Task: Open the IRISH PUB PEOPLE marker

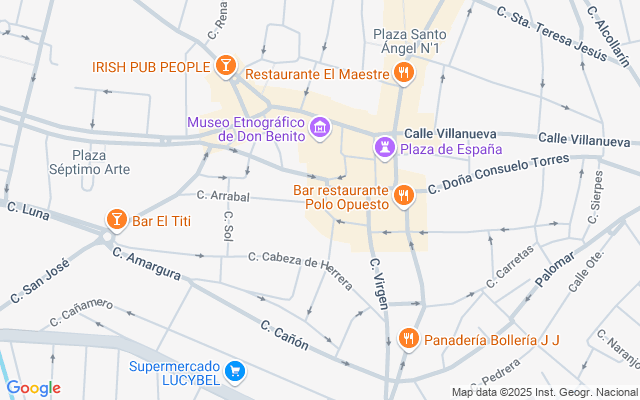Action: (226, 67)
